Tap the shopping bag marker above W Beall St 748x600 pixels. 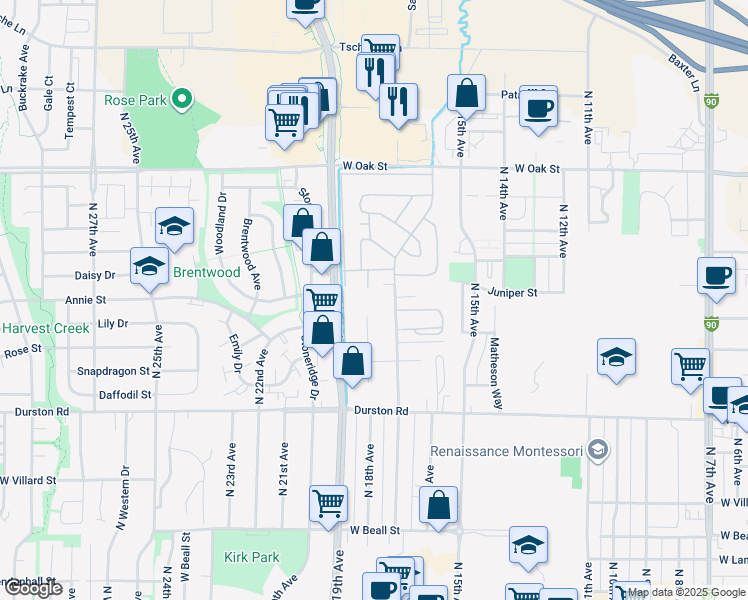point(438,505)
